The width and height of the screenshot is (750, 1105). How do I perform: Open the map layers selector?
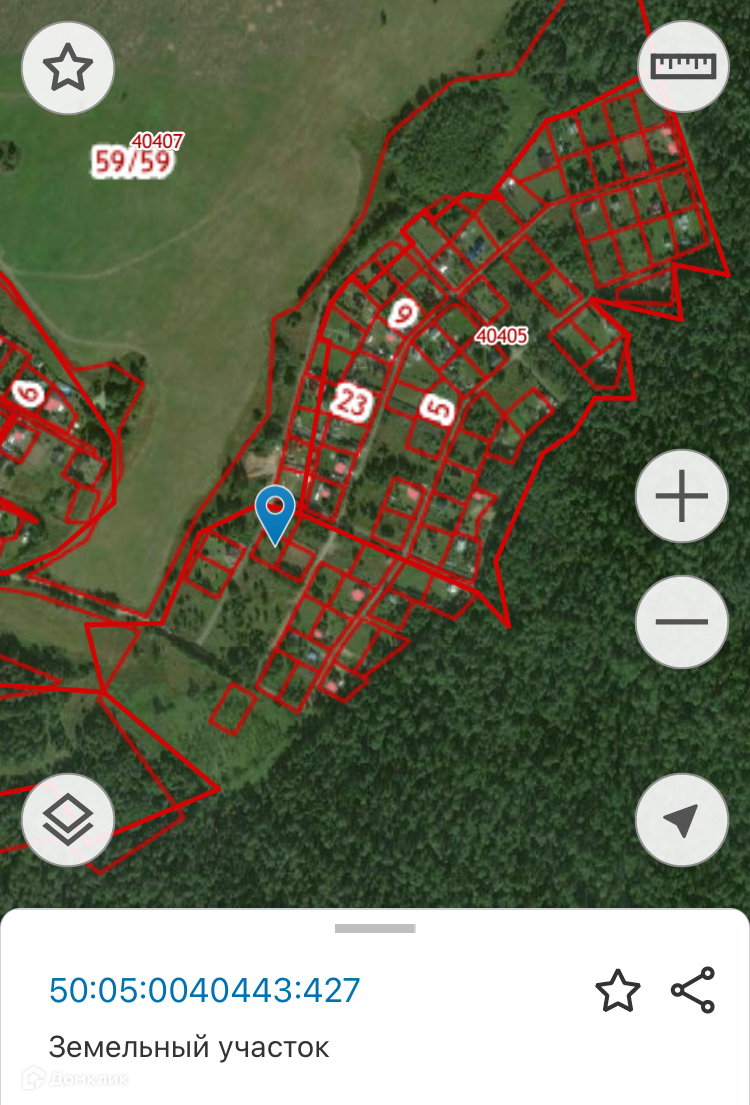68,820
